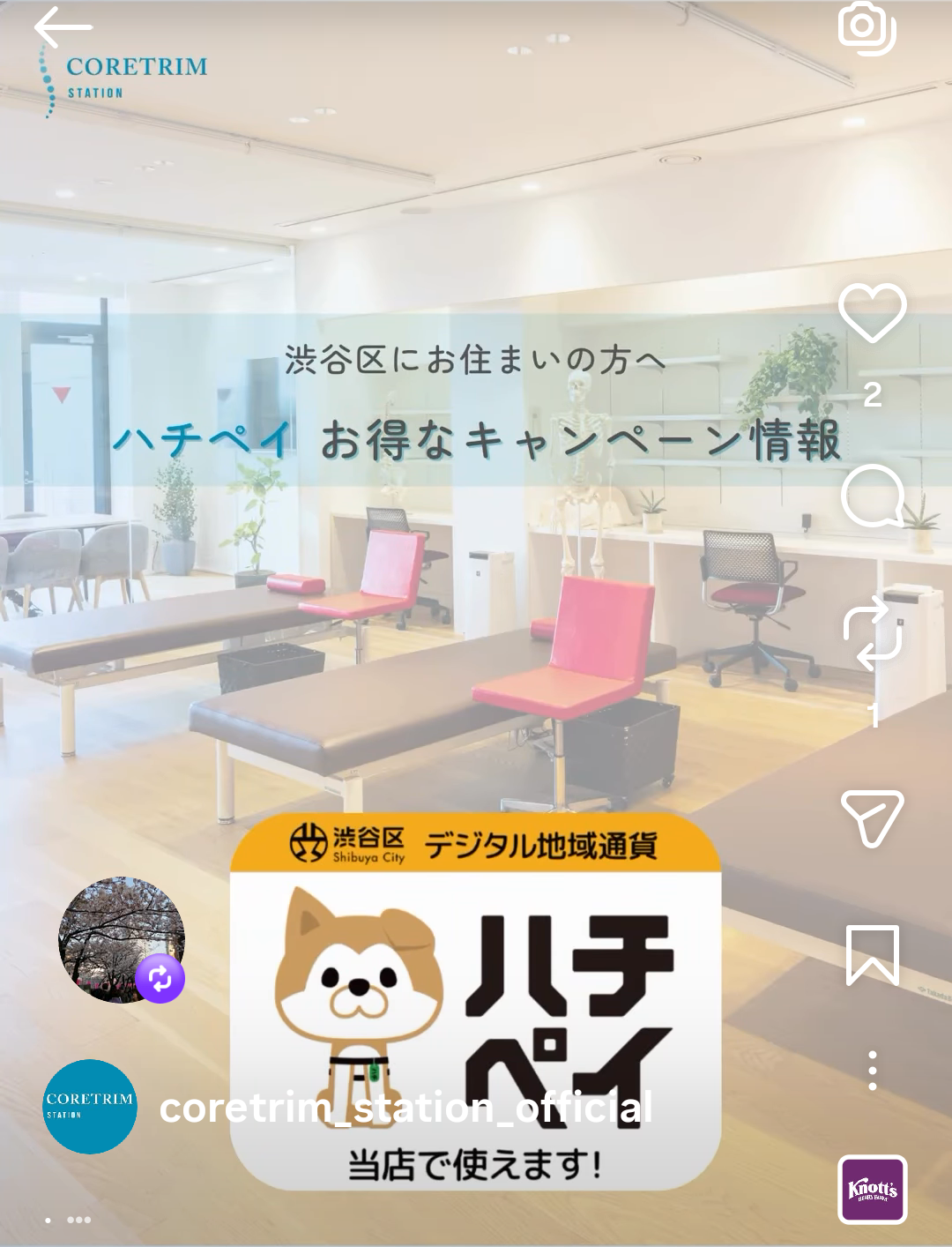Open the reposter's cherry blossom avatar

[120, 939]
